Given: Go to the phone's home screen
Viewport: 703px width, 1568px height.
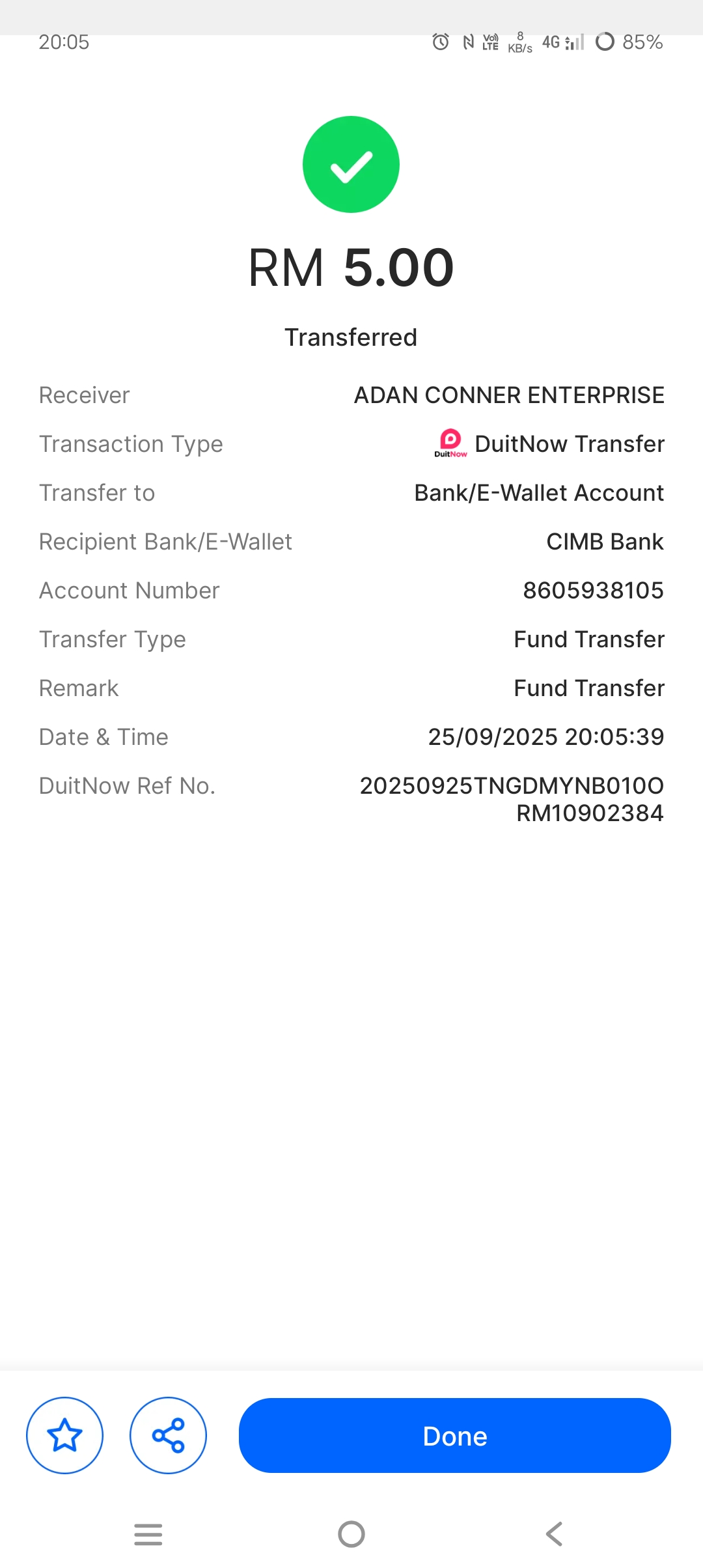Looking at the screenshot, I should [351, 1534].
